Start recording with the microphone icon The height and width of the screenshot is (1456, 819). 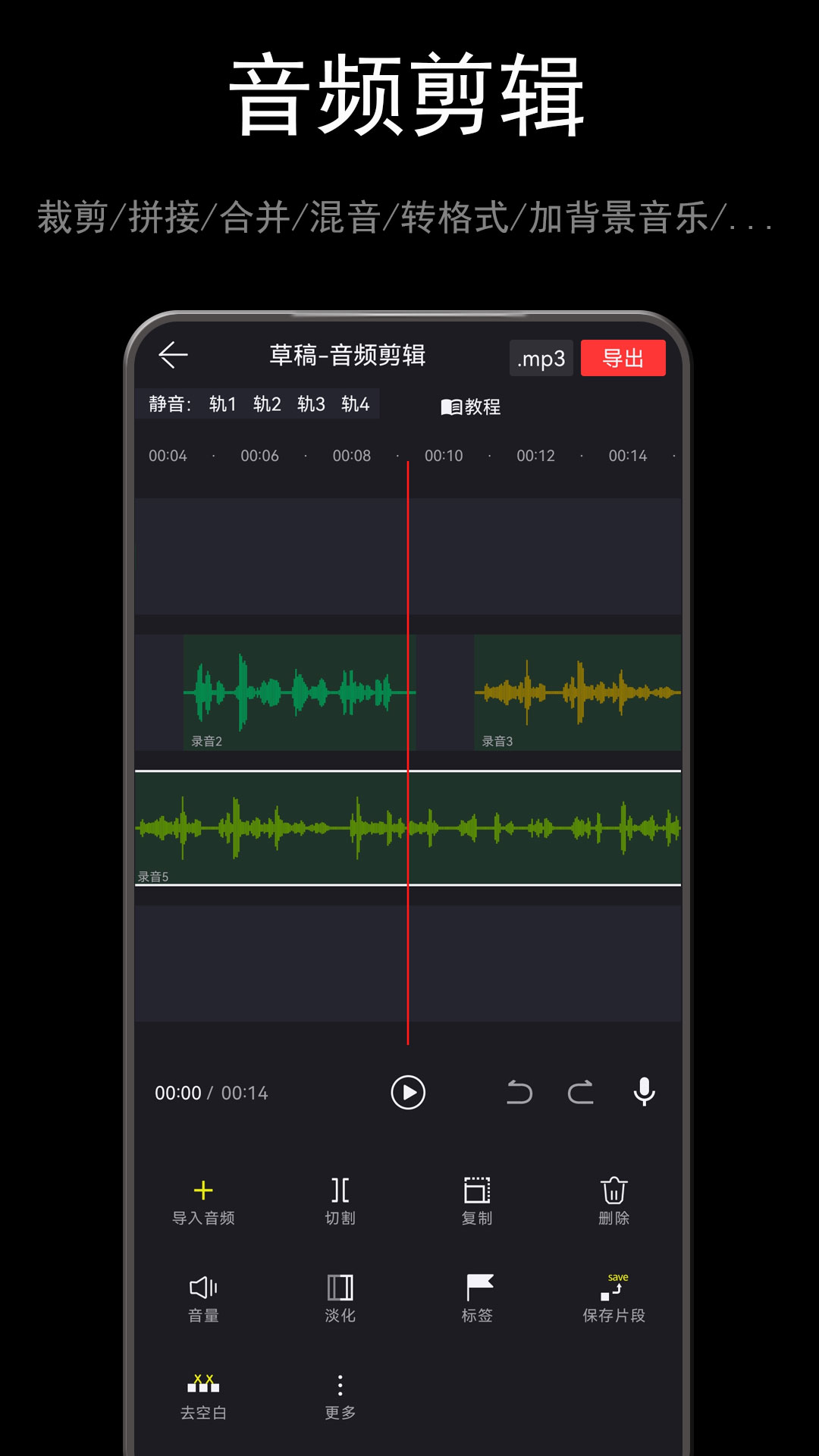(642, 1091)
